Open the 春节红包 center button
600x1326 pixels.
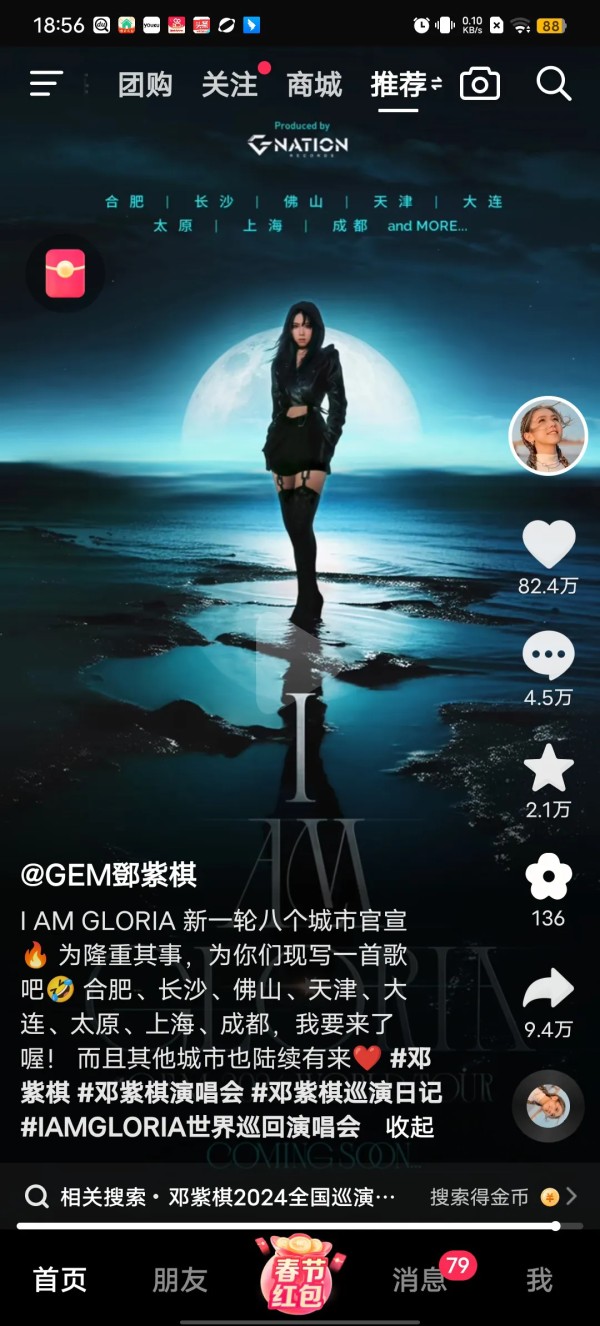point(299,1274)
